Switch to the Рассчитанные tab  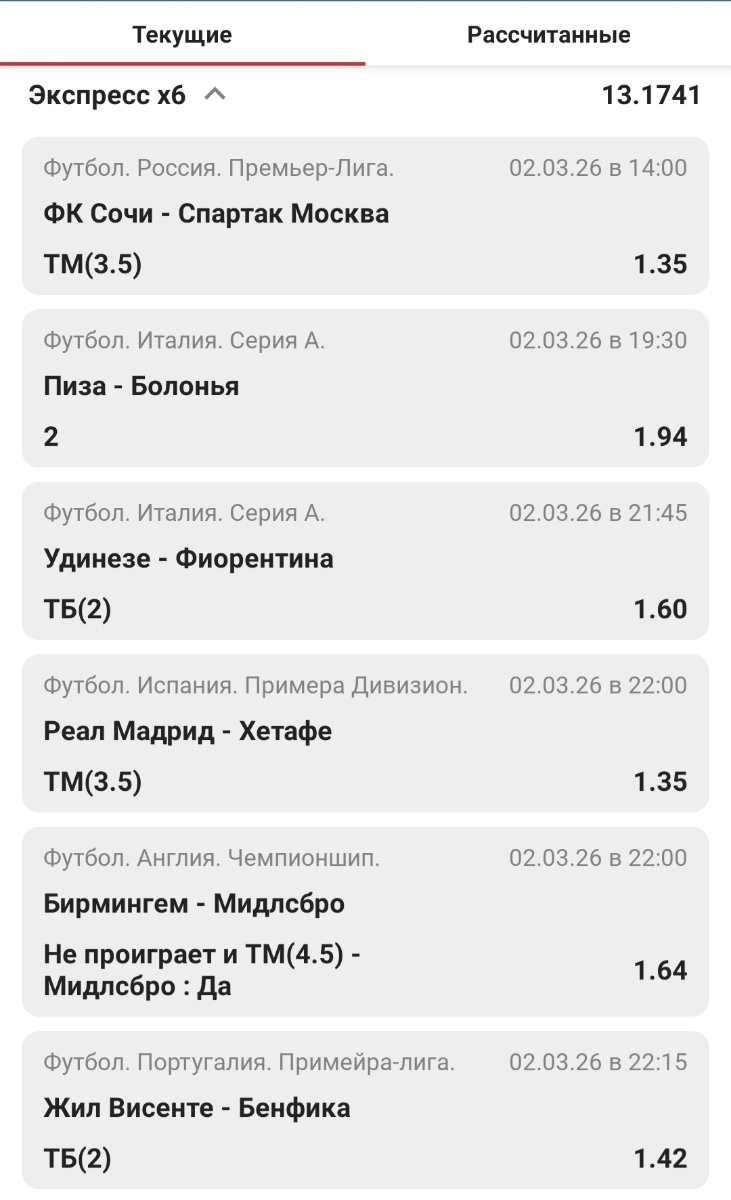548,36
